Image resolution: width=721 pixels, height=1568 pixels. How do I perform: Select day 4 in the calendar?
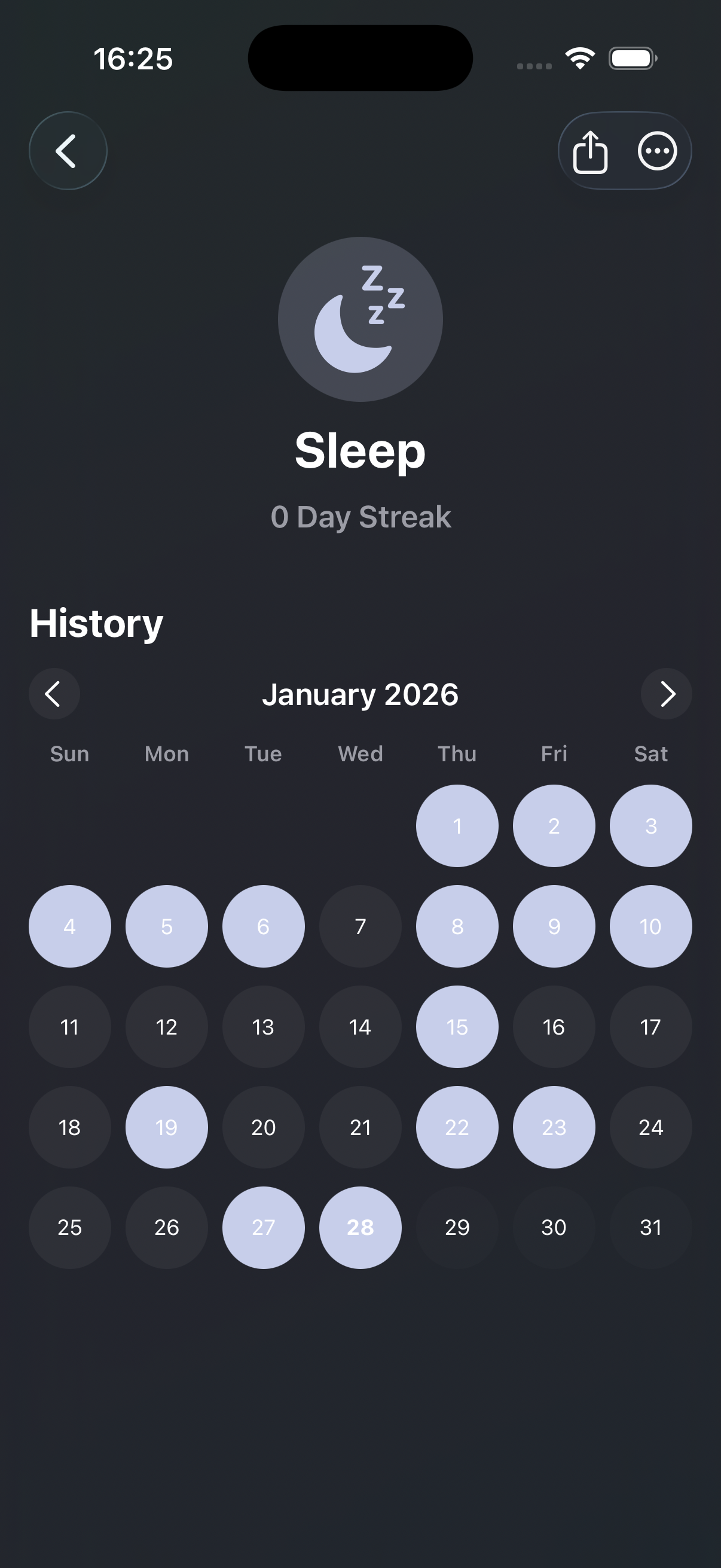click(x=70, y=926)
